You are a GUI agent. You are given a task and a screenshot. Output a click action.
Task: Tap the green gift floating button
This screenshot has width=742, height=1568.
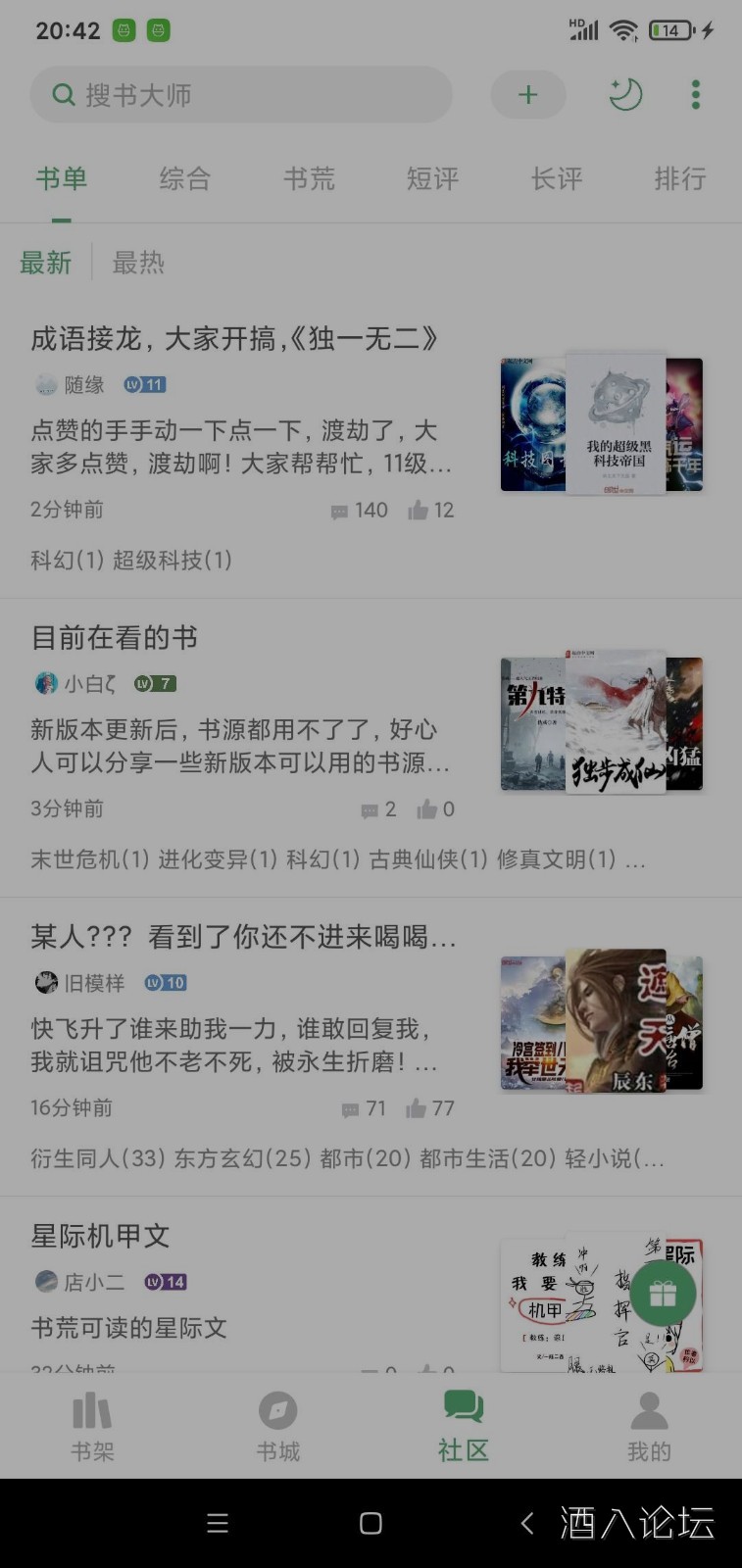click(x=663, y=1294)
